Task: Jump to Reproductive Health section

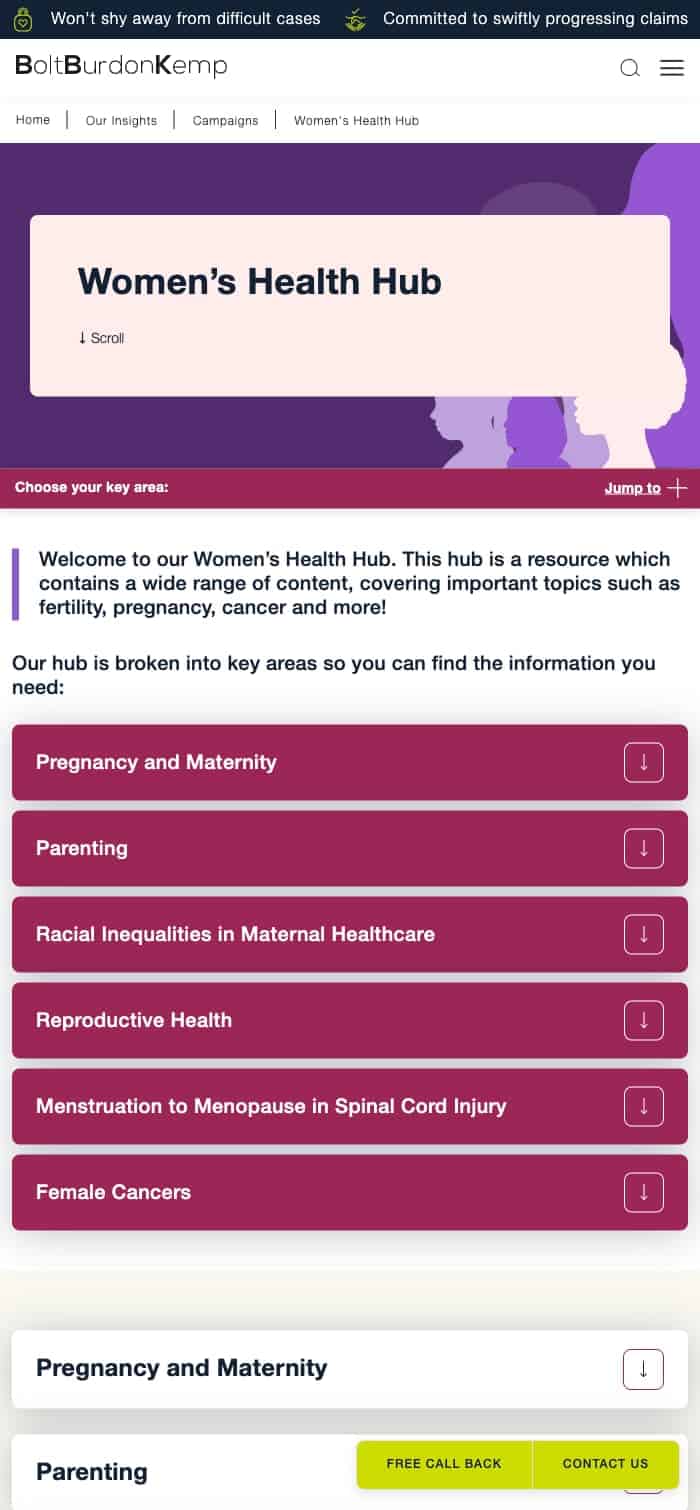Action: pyautogui.click(x=350, y=1020)
